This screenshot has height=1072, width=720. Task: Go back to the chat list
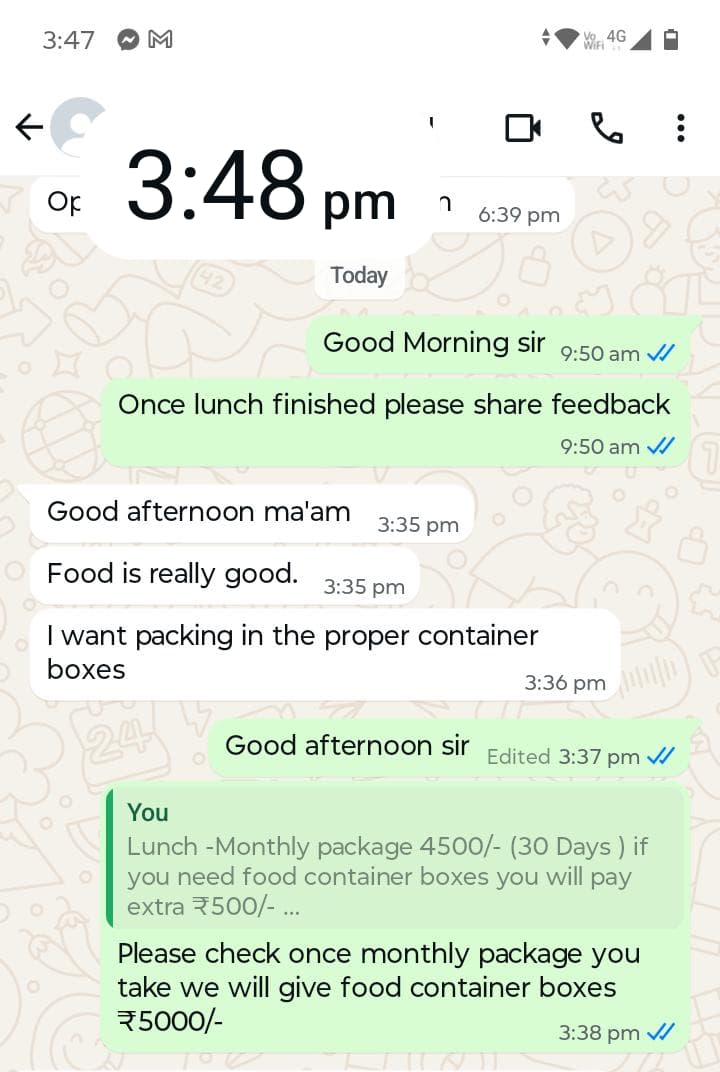29,127
